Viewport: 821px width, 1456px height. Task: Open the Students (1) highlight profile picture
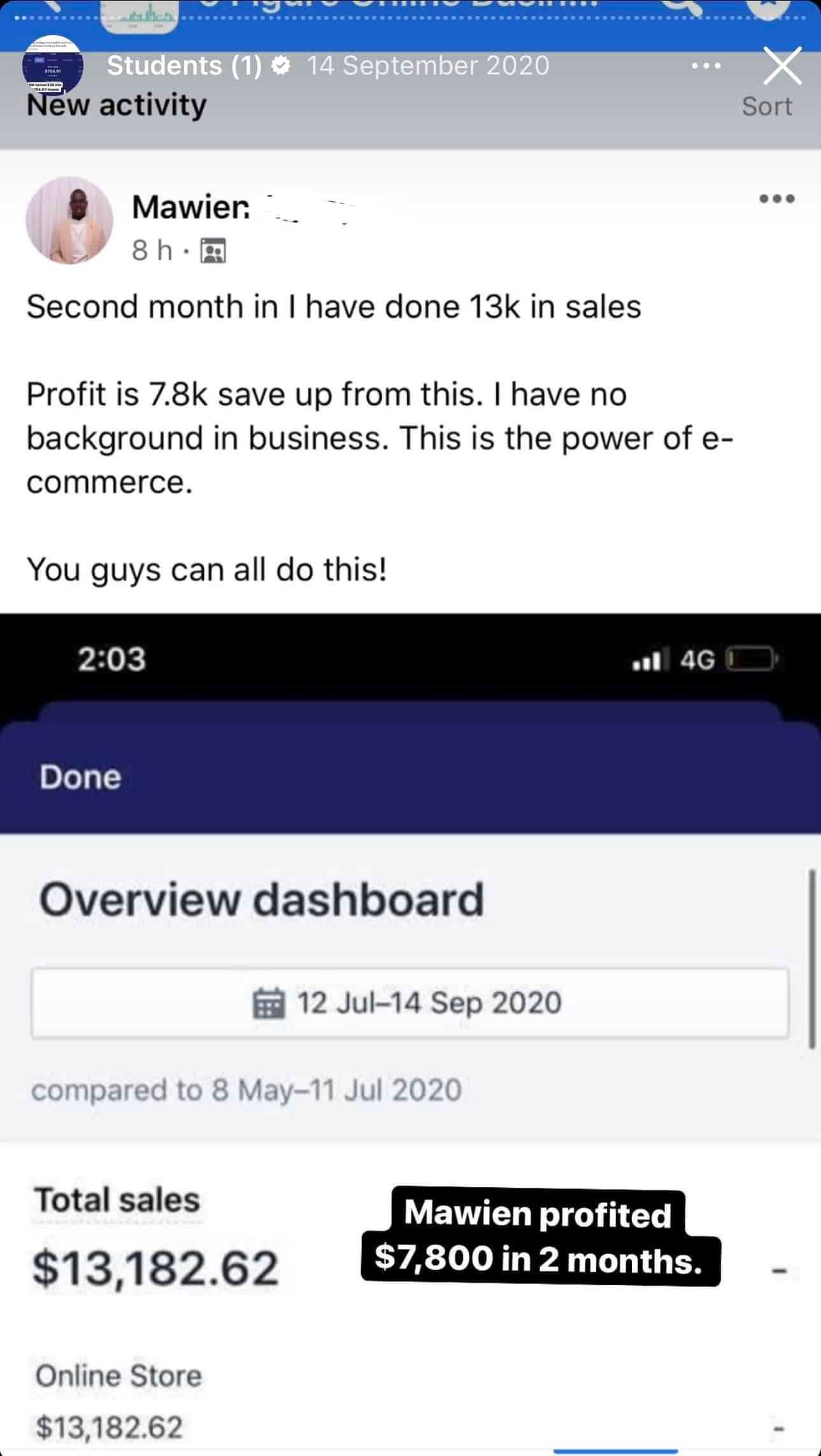click(x=52, y=66)
